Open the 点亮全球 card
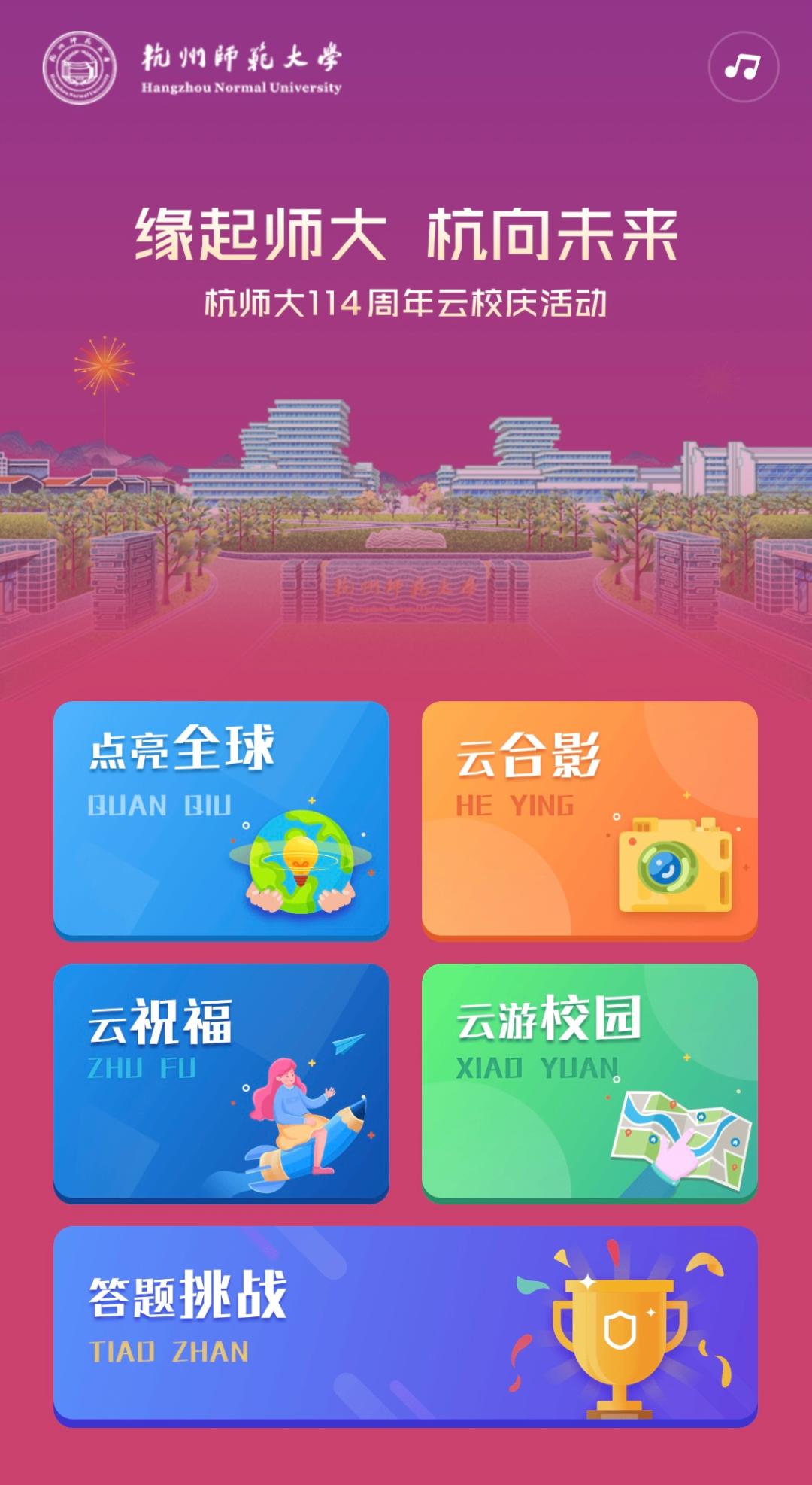 [221, 820]
